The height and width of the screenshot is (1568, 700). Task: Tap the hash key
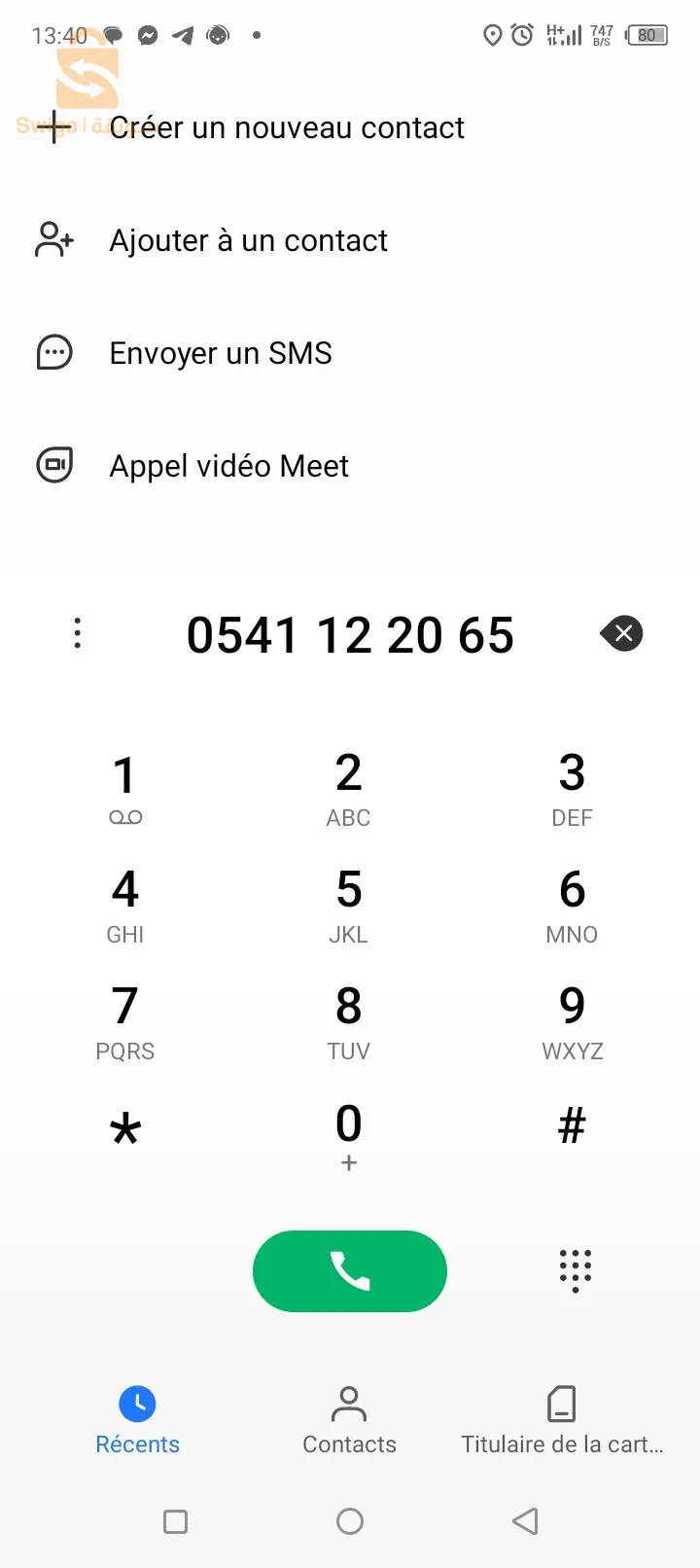point(572,1126)
